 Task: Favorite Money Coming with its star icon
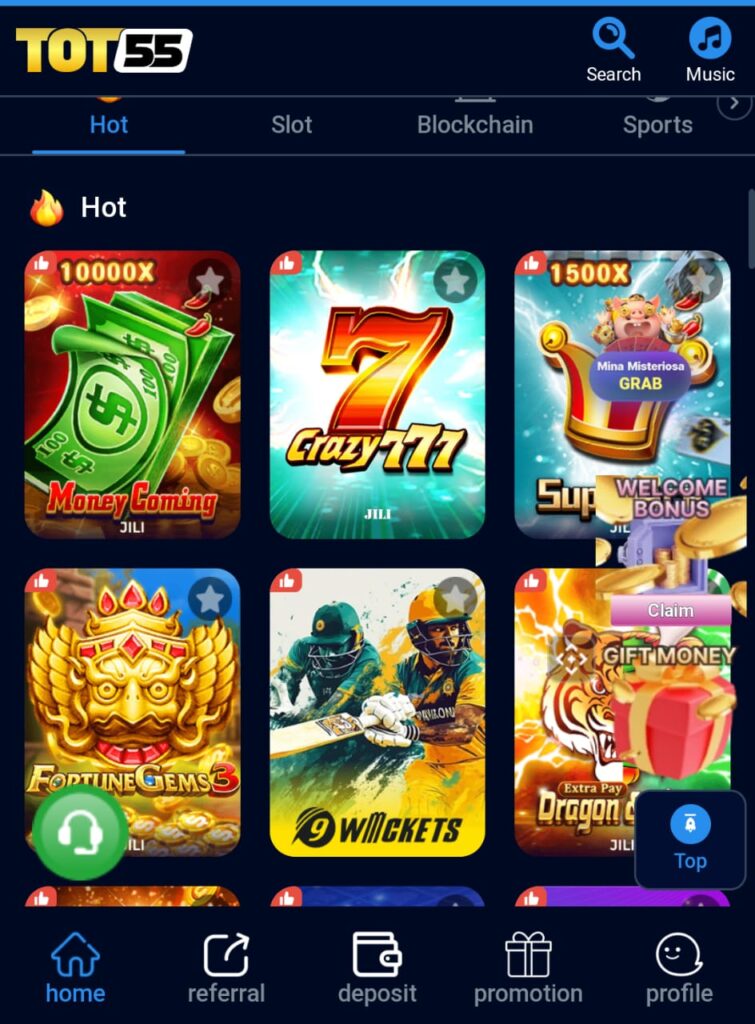pyautogui.click(x=210, y=281)
